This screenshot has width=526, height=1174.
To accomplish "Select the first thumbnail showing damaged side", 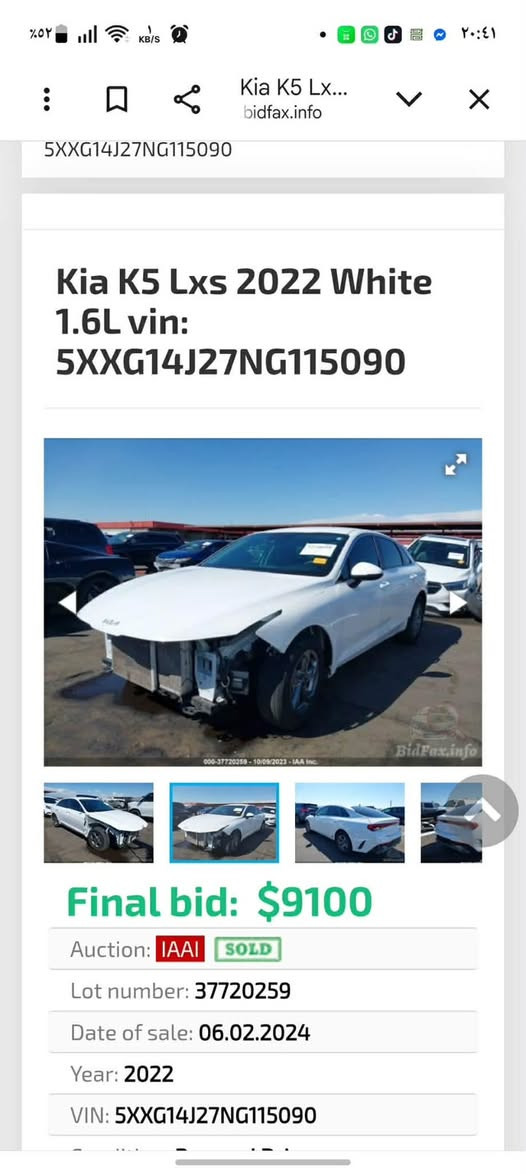I will [x=99, y=823].
